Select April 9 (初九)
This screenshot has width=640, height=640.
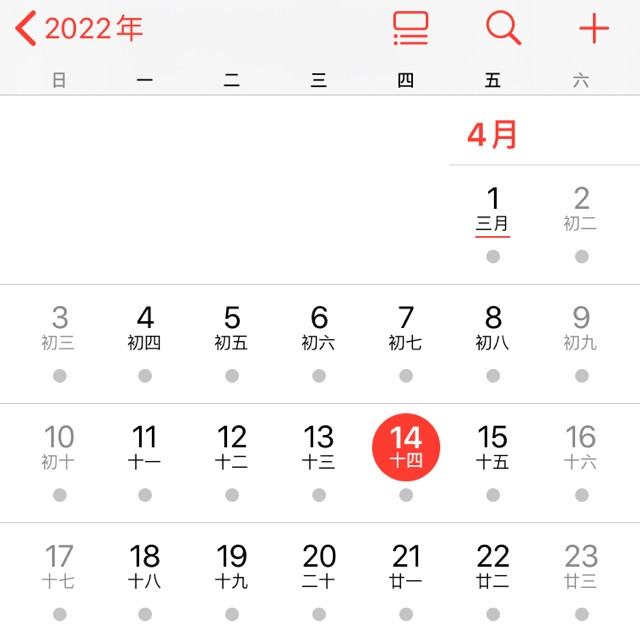point(580,329)
